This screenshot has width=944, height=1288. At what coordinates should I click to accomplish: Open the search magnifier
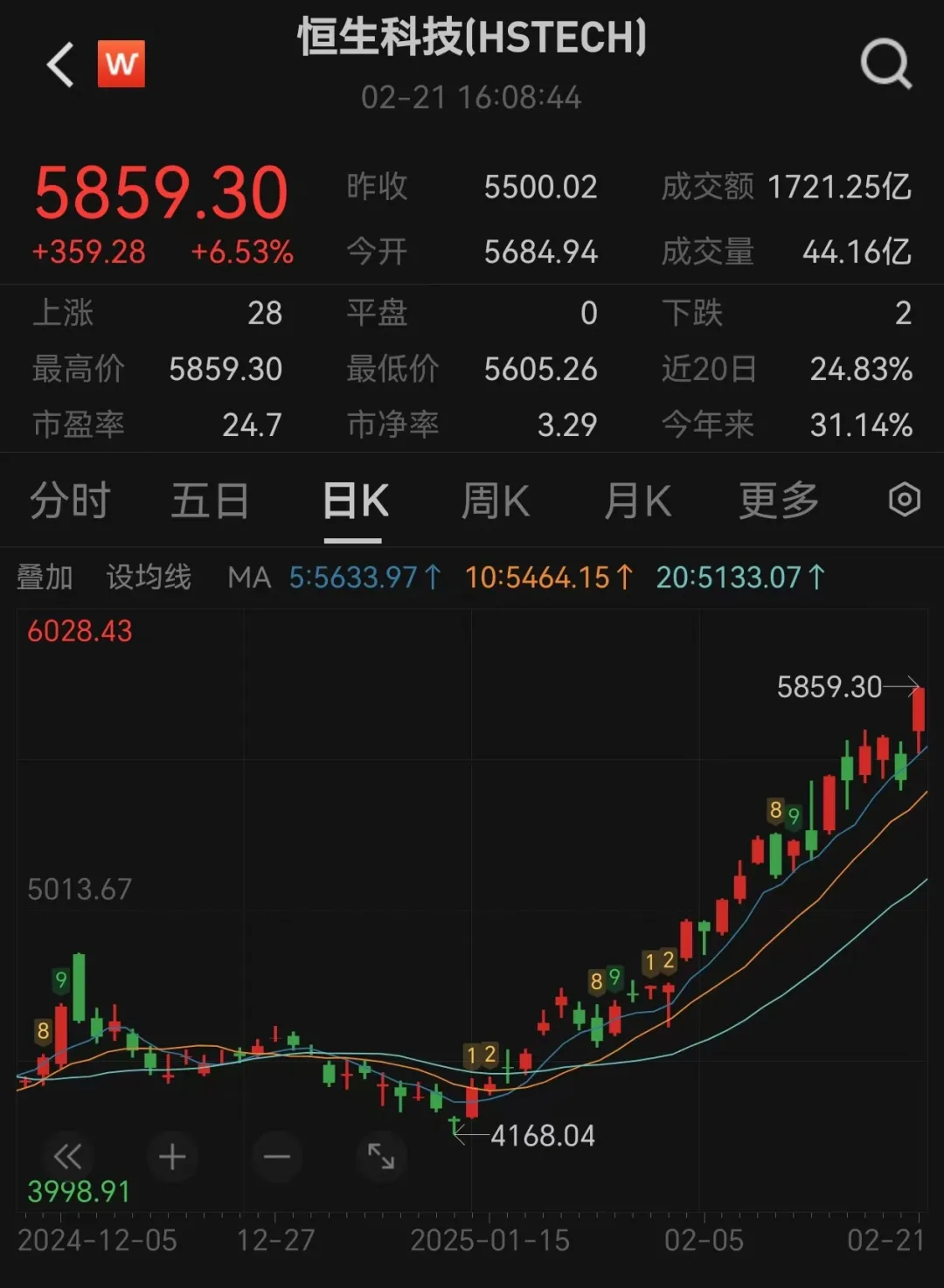click(x=885, y=64)
